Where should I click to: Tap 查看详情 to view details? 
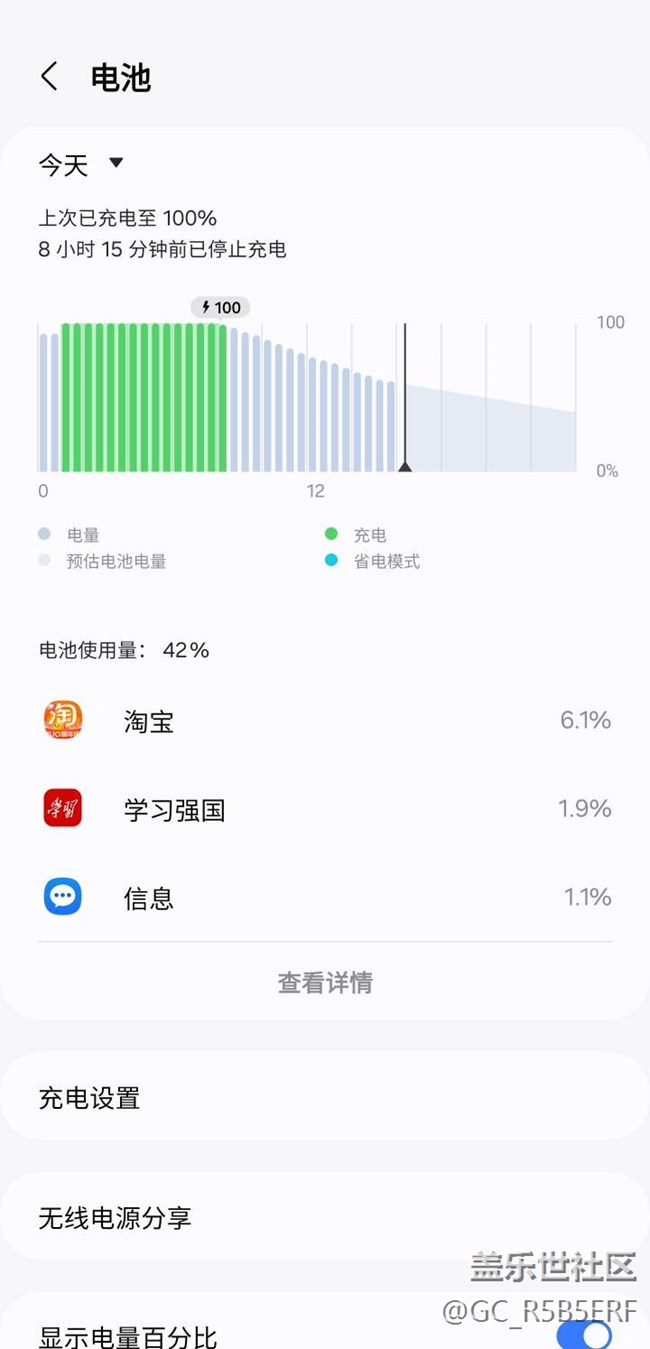coord(325,982)
